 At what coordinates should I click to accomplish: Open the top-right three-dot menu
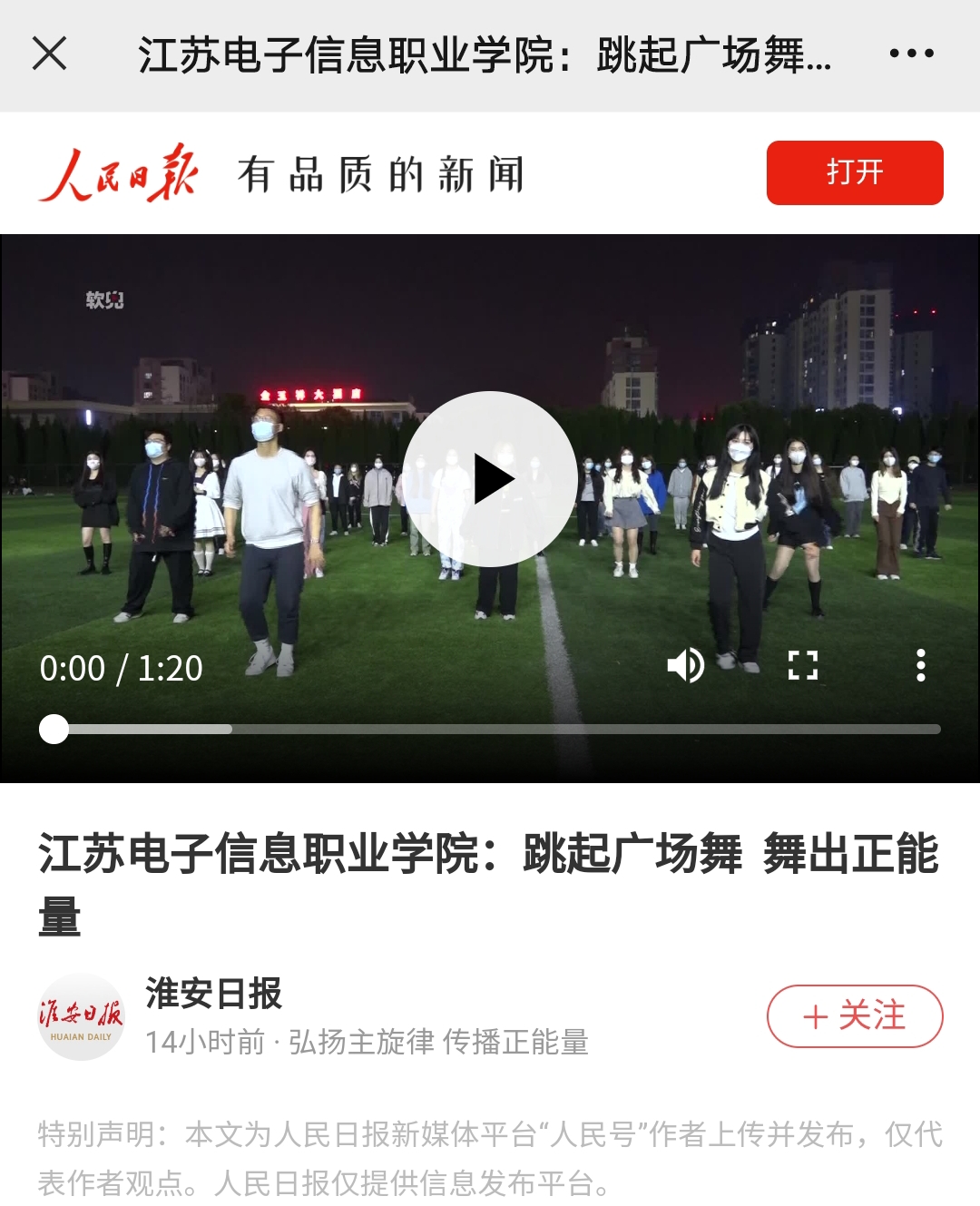(911, 54)
